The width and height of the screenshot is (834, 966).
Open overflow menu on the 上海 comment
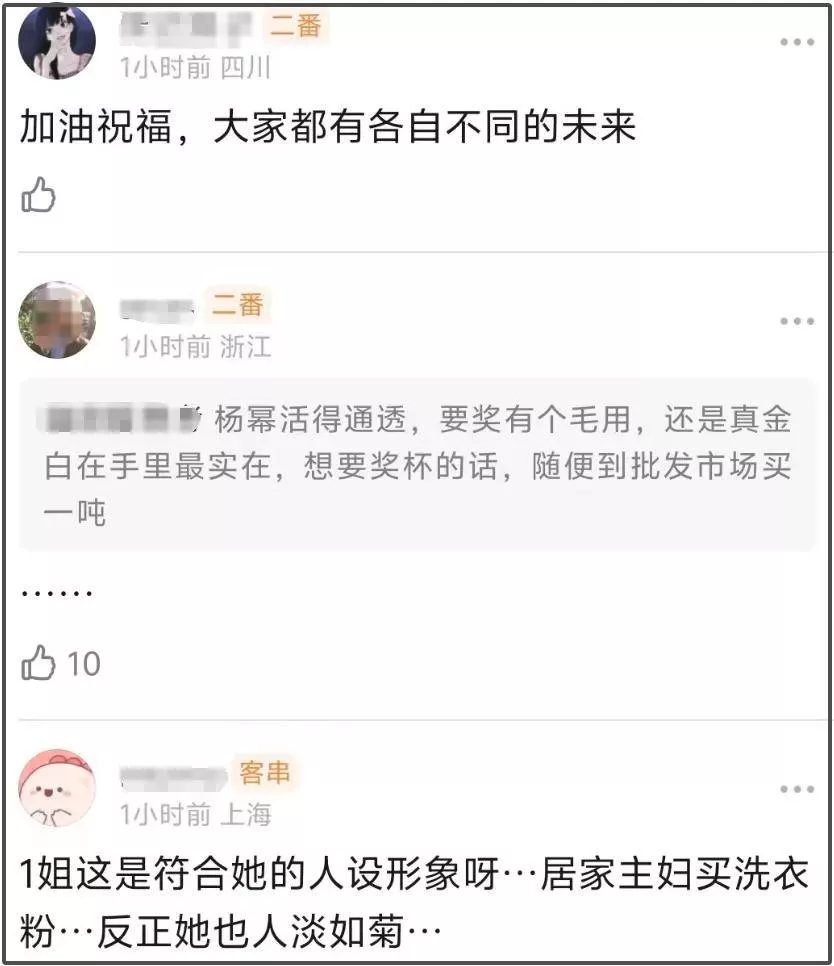click(x=797, y=789)
